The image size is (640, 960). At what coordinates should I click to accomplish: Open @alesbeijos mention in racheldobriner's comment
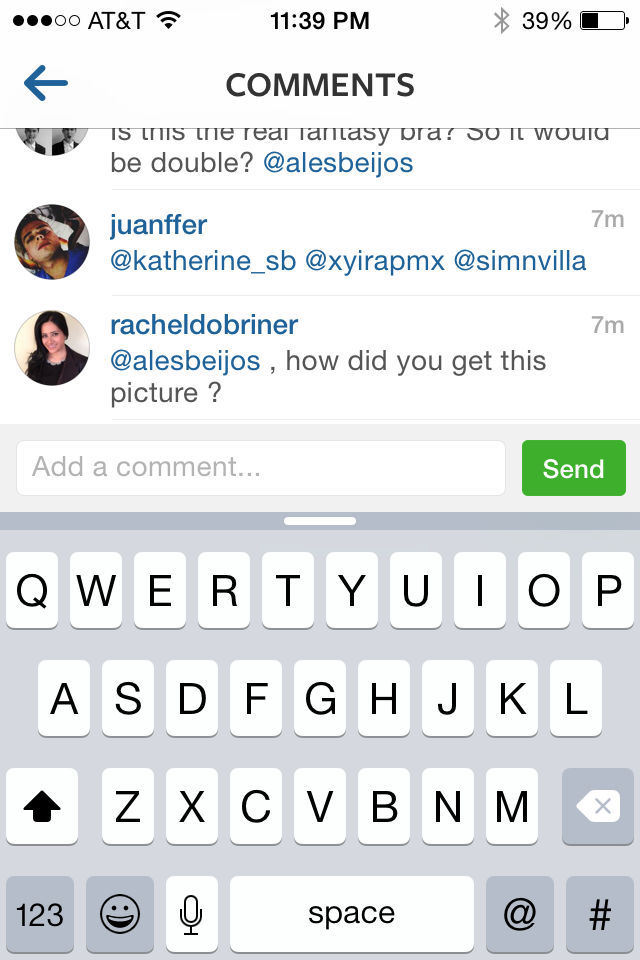(185, 361)
